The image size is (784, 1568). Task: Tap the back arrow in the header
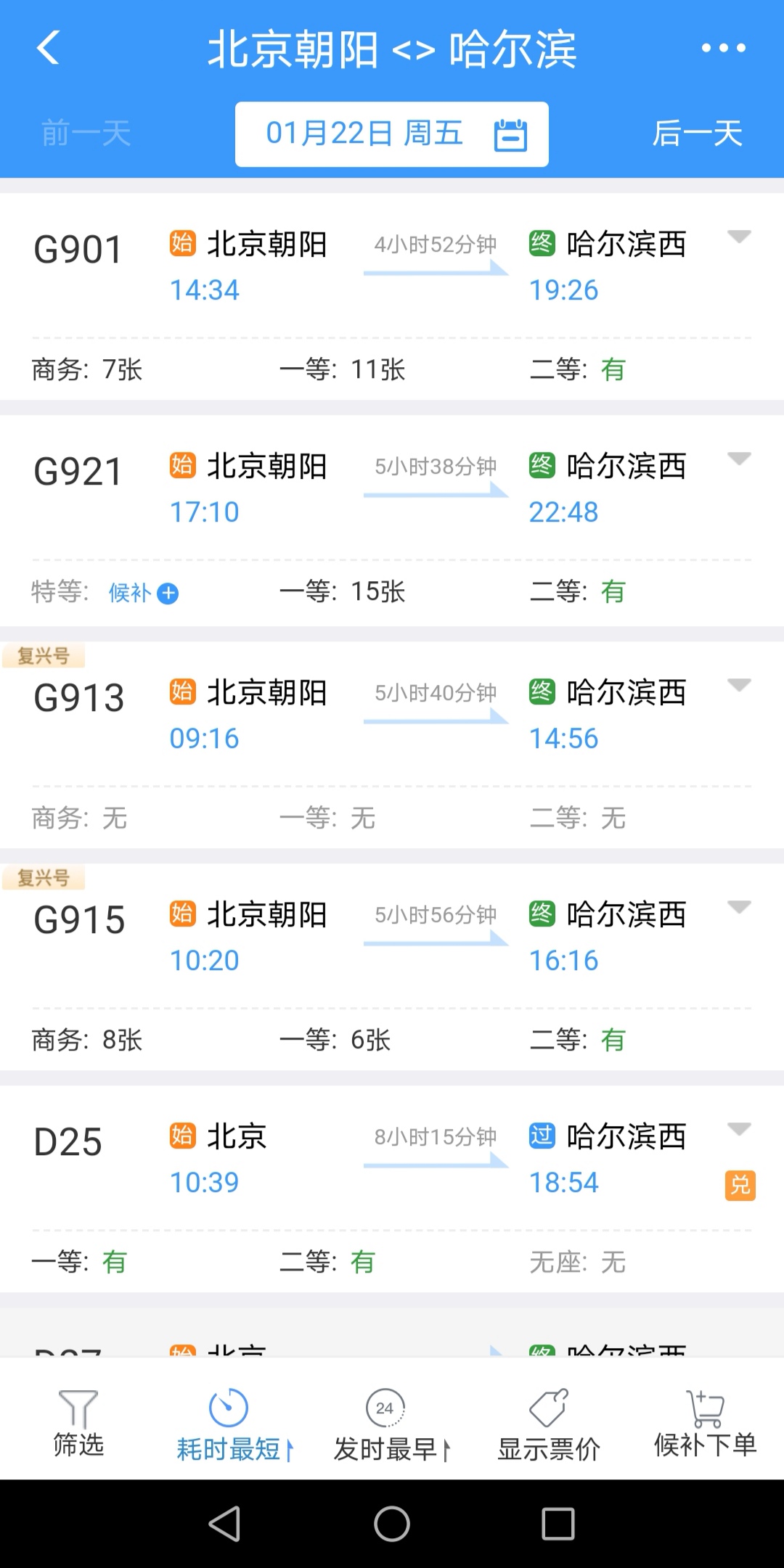tap(46, 49)
